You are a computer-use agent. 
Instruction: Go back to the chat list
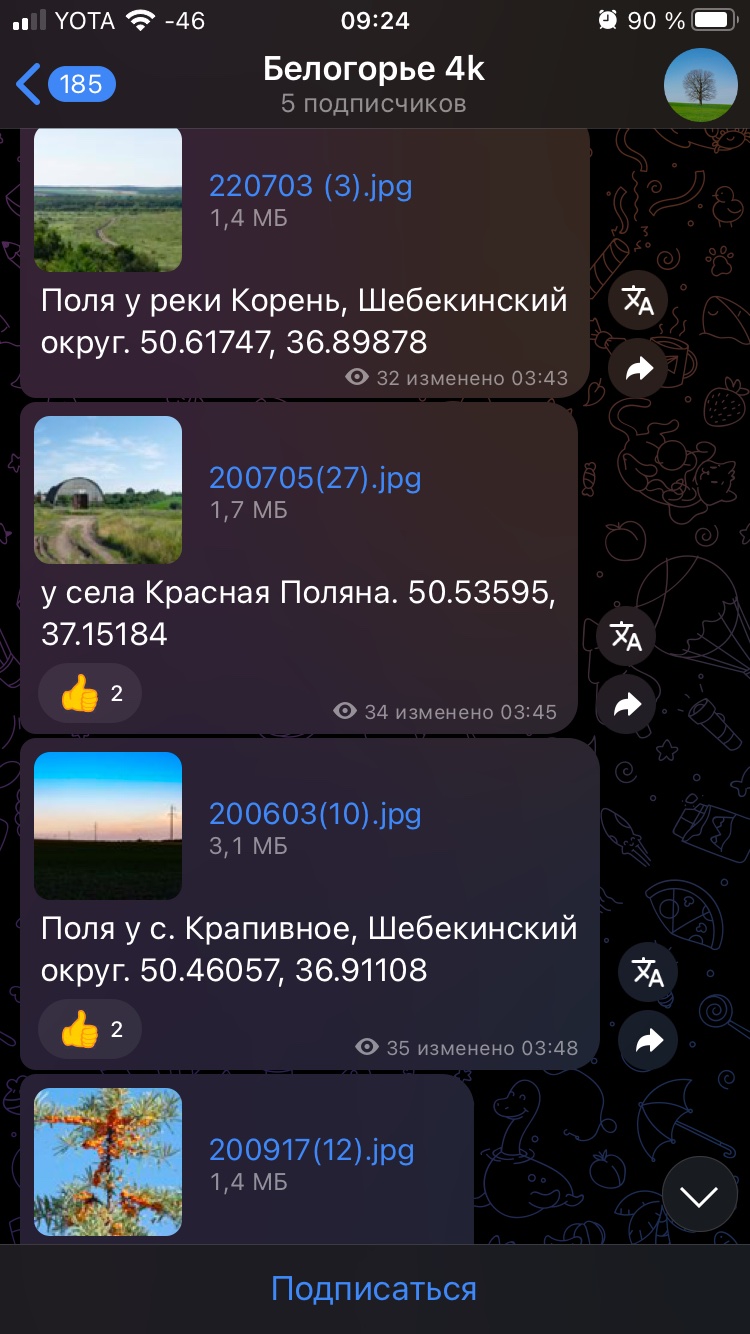(66, 85)
